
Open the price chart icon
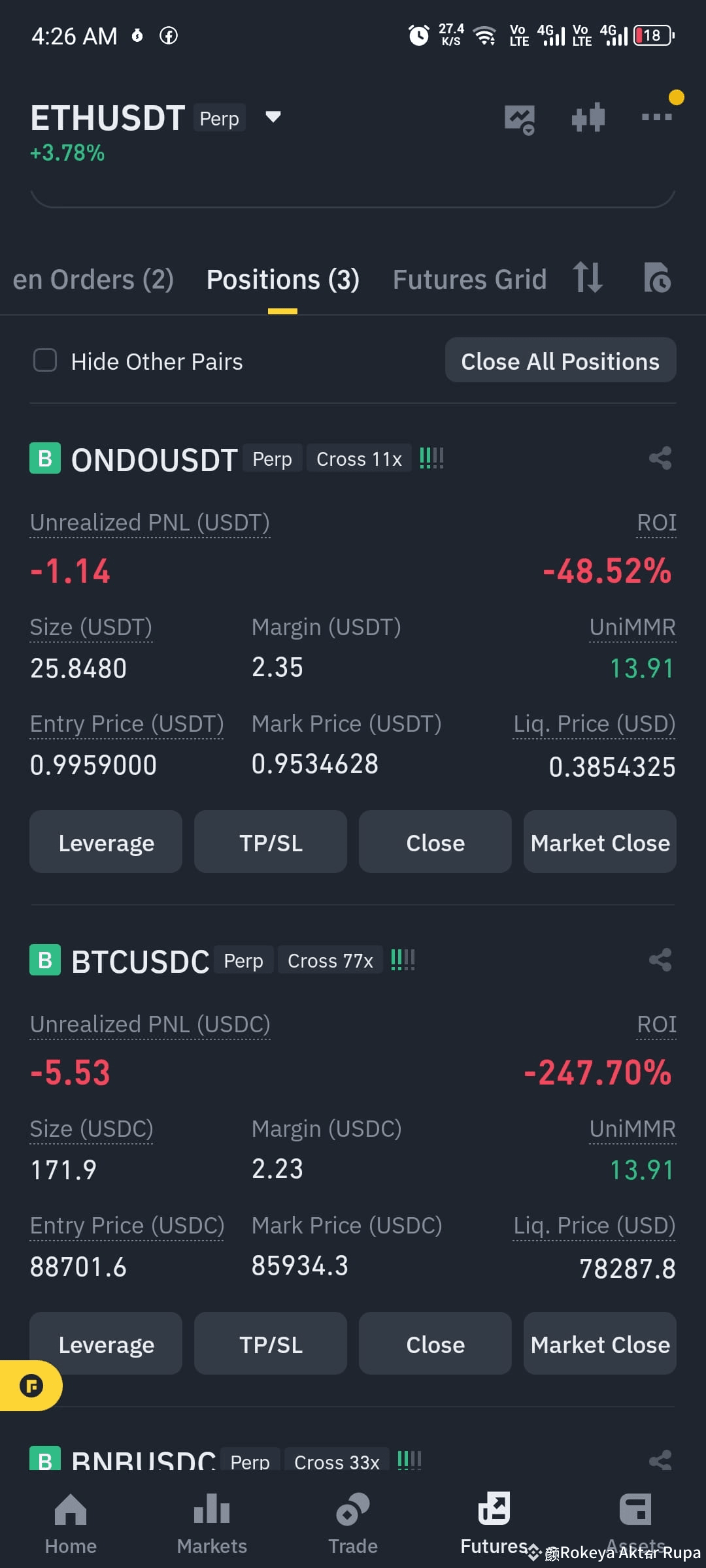(520, 118)
